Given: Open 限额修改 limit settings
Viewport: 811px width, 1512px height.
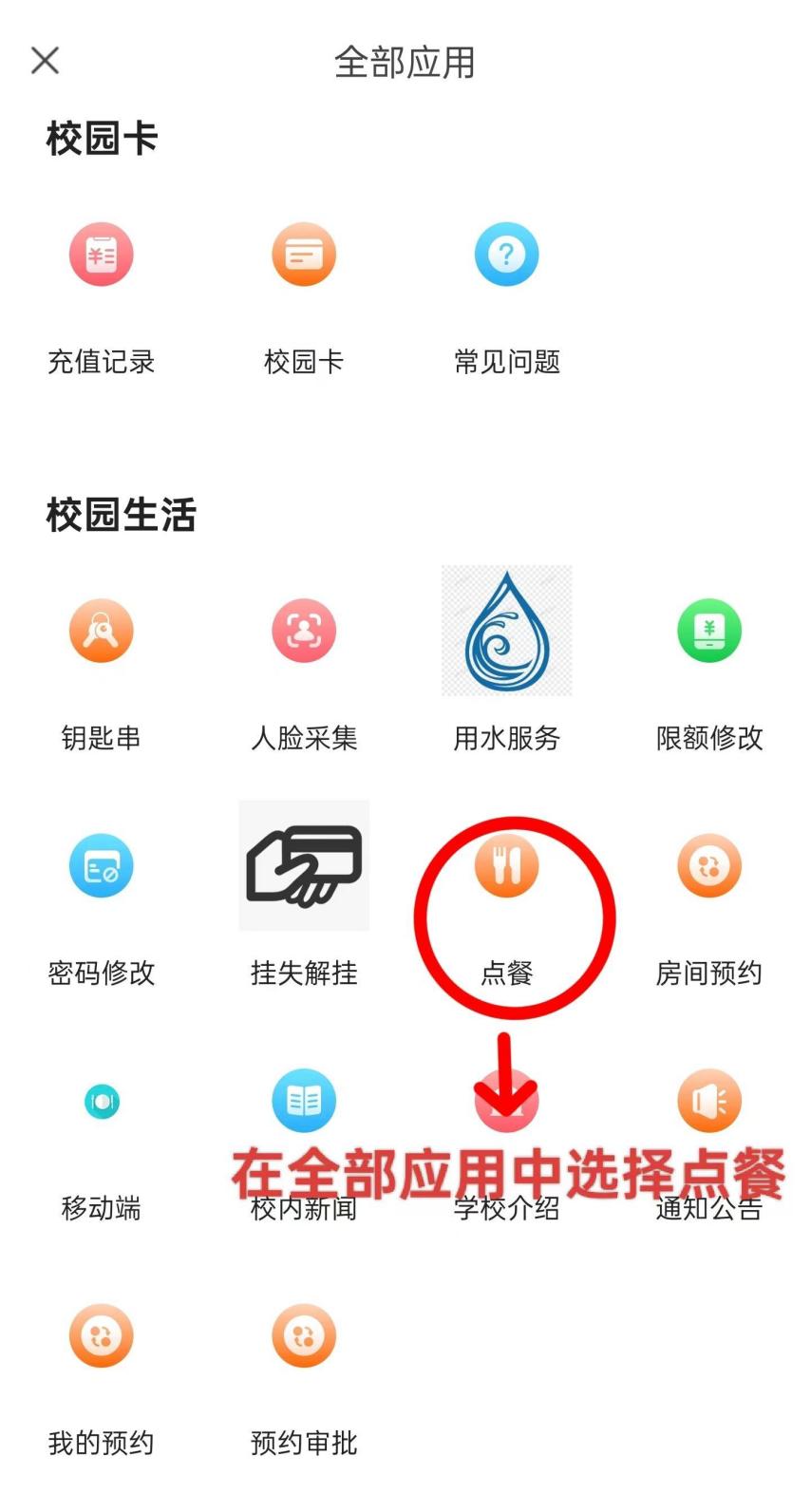Looking at the screenshot, I should (708, 632).
